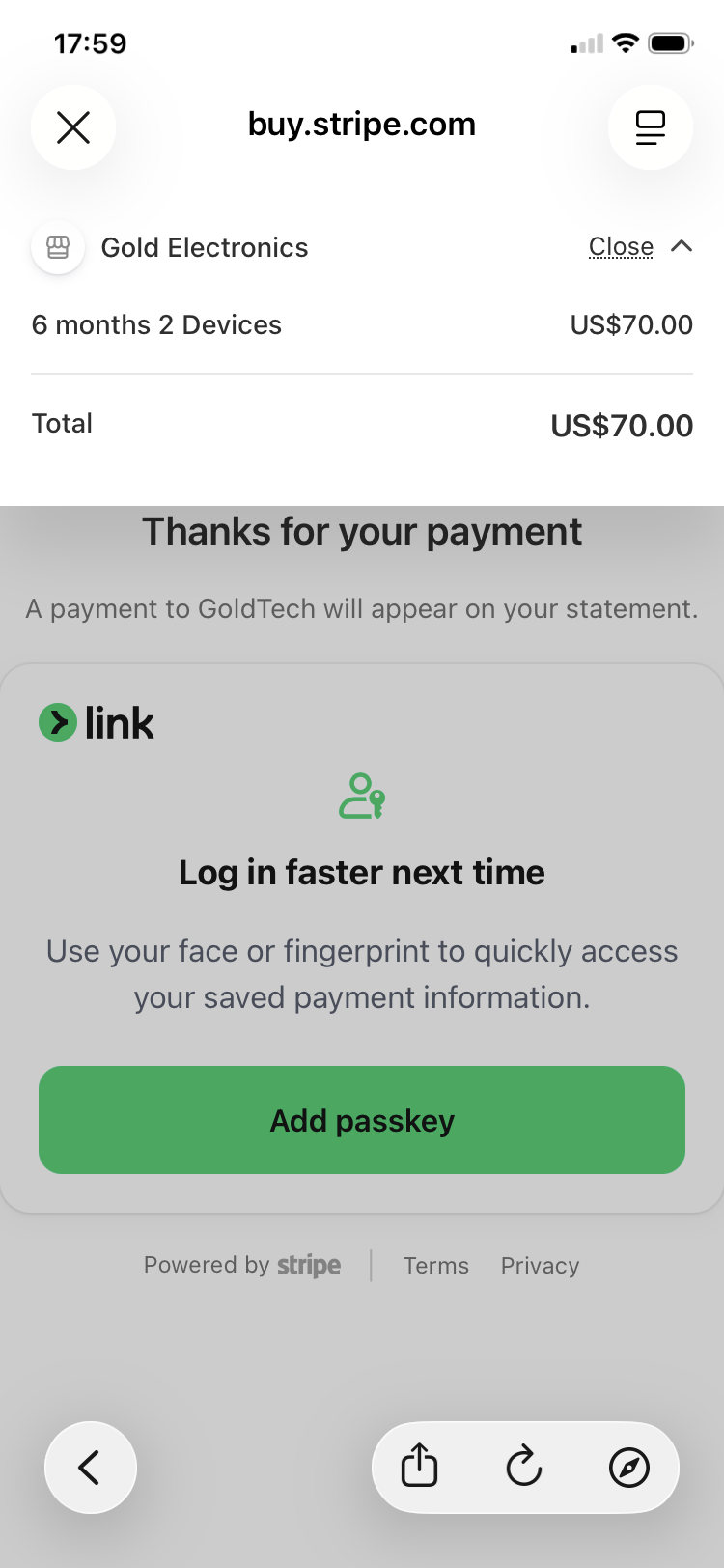This screenshot has height=1568, width=724.
Task: Tap the Add passkey button
Action: (x=362, y=1120)
